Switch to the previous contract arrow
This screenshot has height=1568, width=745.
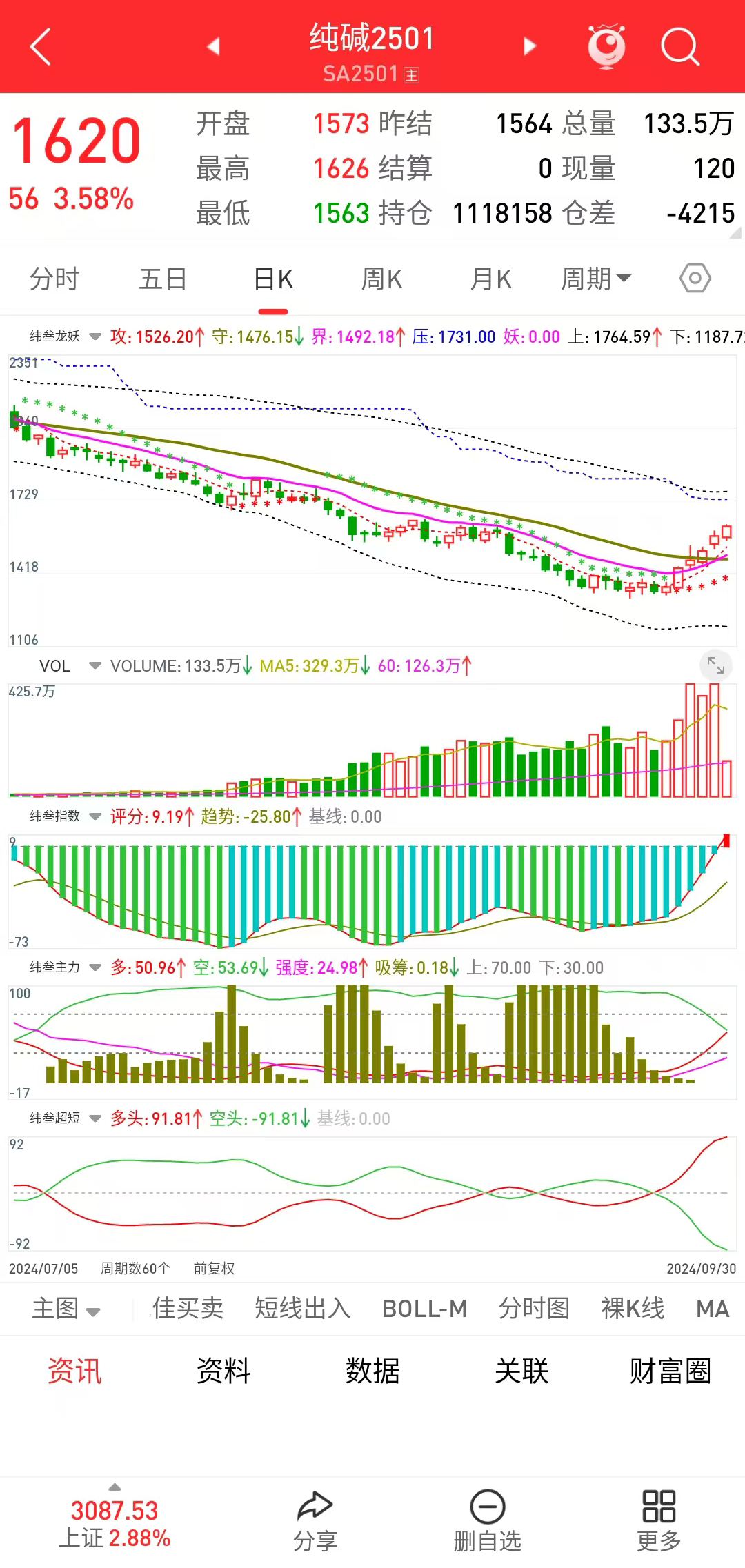click(x=214, y=46)
